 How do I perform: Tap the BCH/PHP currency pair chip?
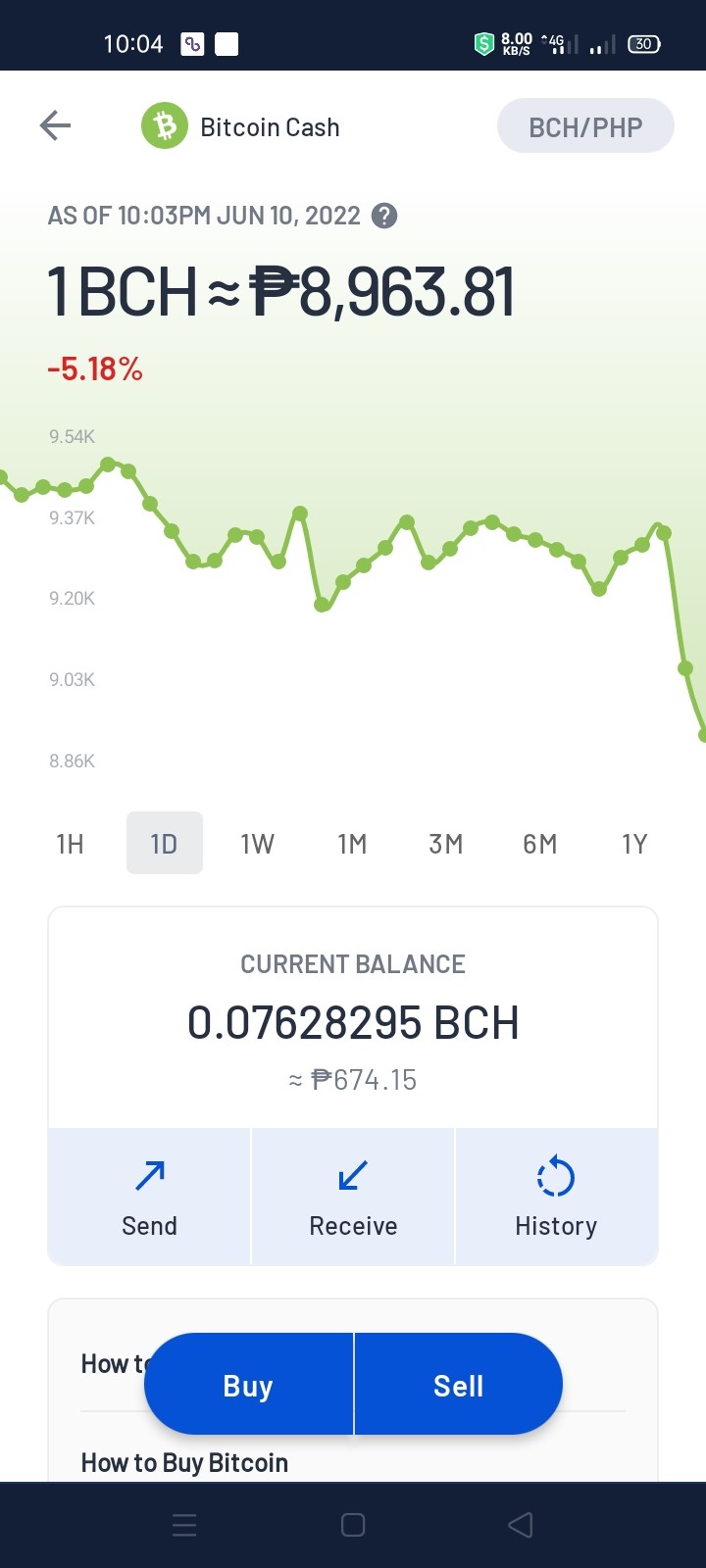click(x=585, y=126)
